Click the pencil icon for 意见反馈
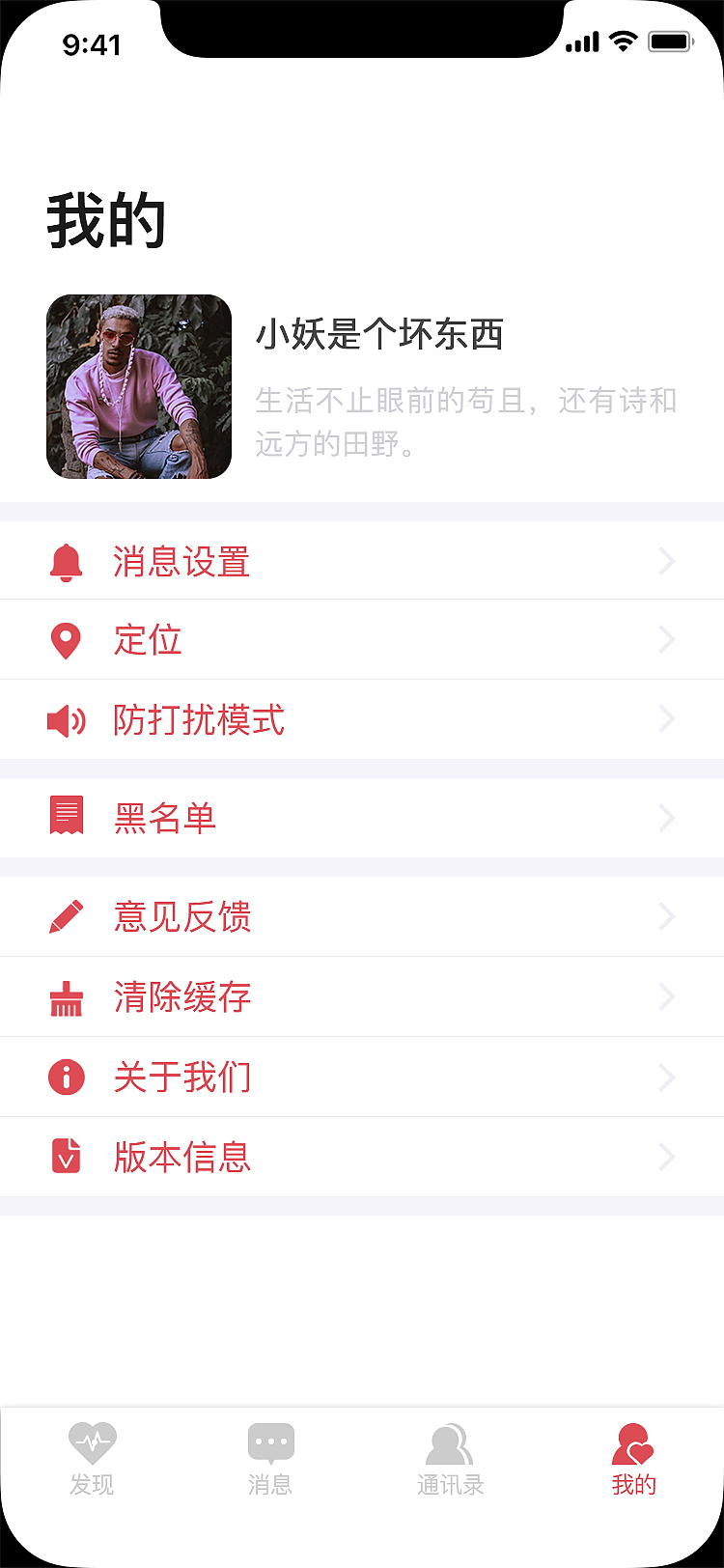724x1568 pixels. tap(66, 916)
